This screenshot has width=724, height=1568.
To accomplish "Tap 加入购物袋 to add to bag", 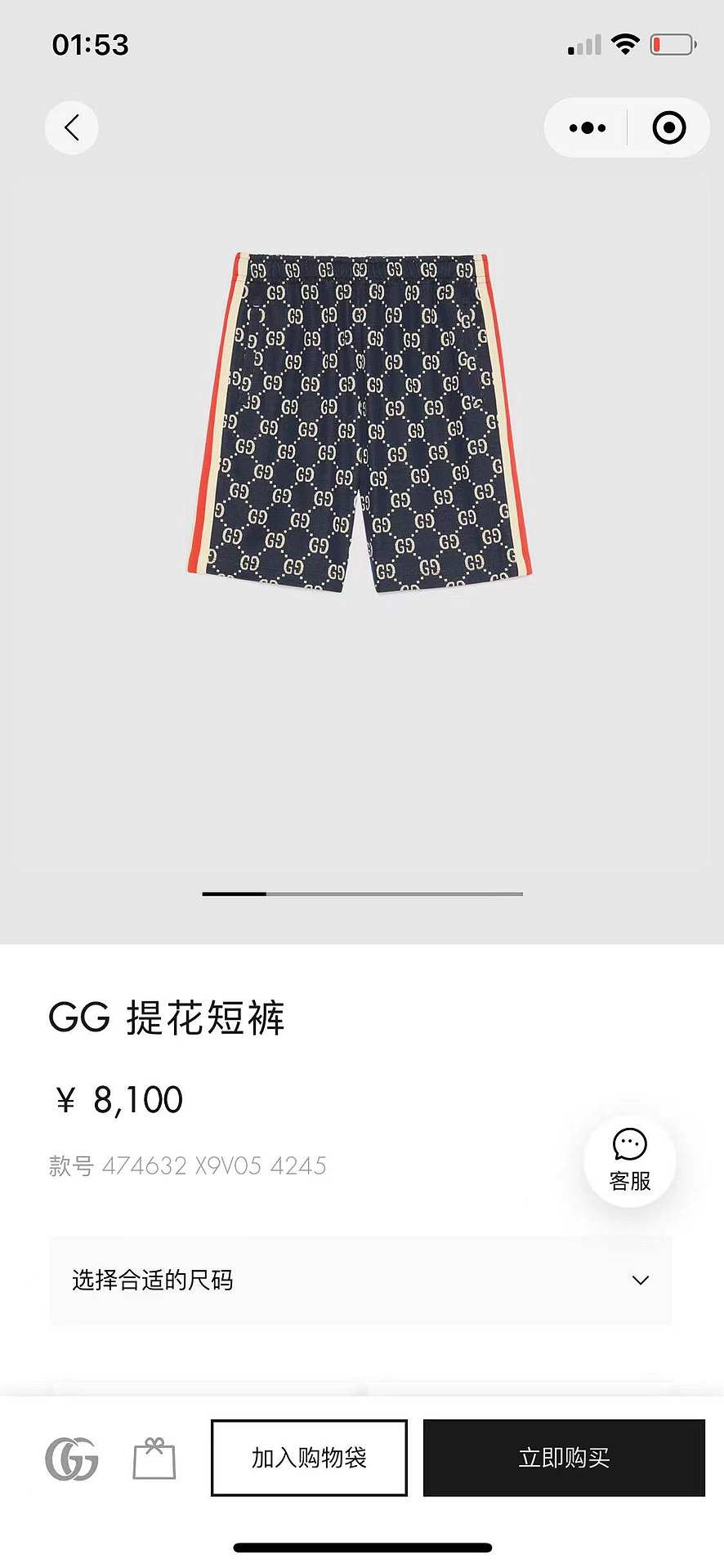I will tap(309, 1458).
